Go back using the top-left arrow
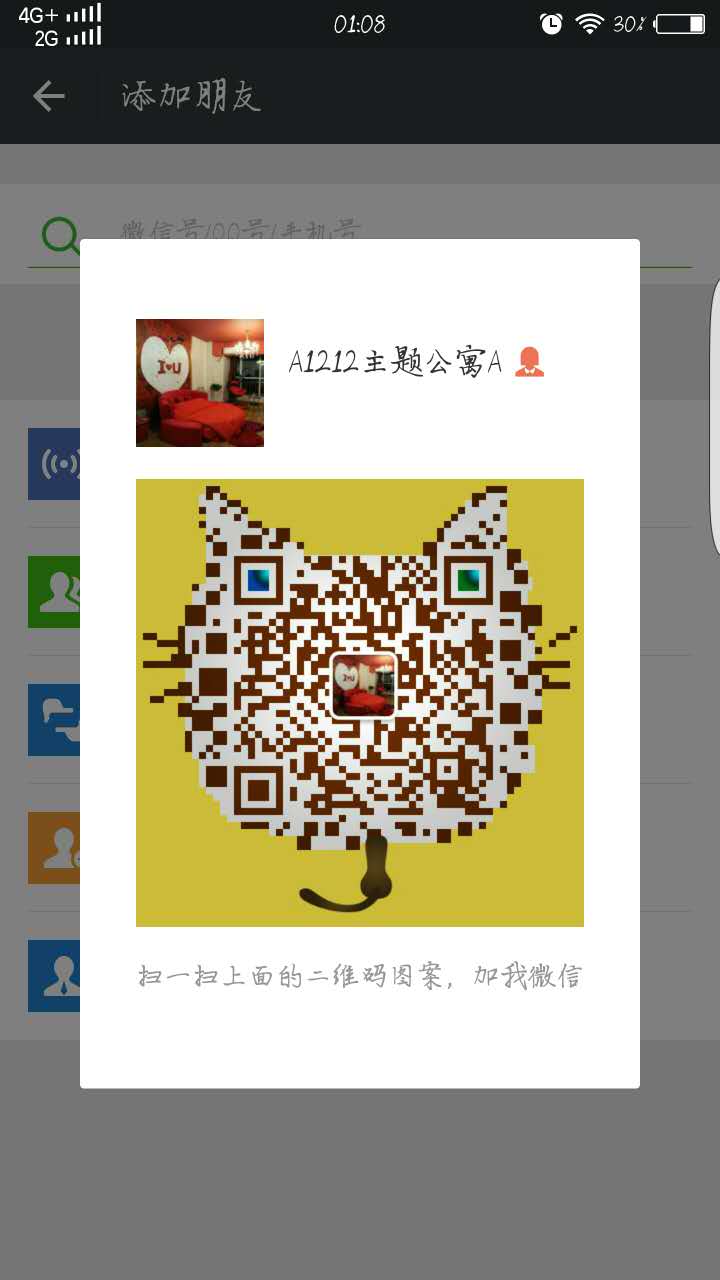Viewport: 720px width, 1280px height. pyautogui.click(x=48, y=96)
